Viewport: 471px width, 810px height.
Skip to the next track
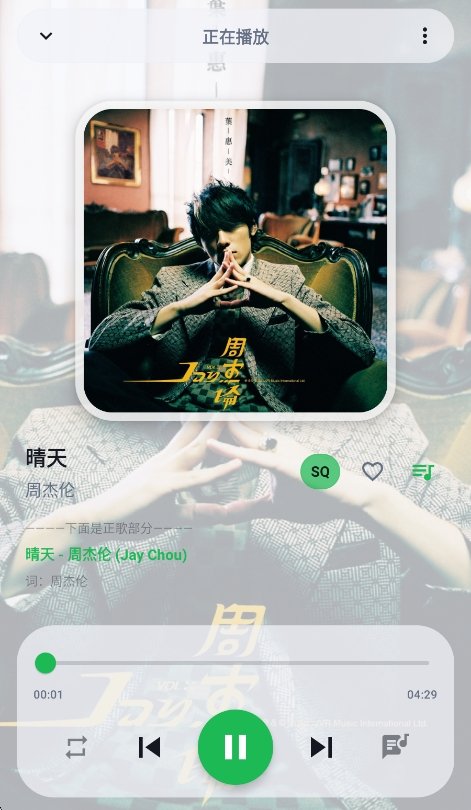click(x=321, y=747)
